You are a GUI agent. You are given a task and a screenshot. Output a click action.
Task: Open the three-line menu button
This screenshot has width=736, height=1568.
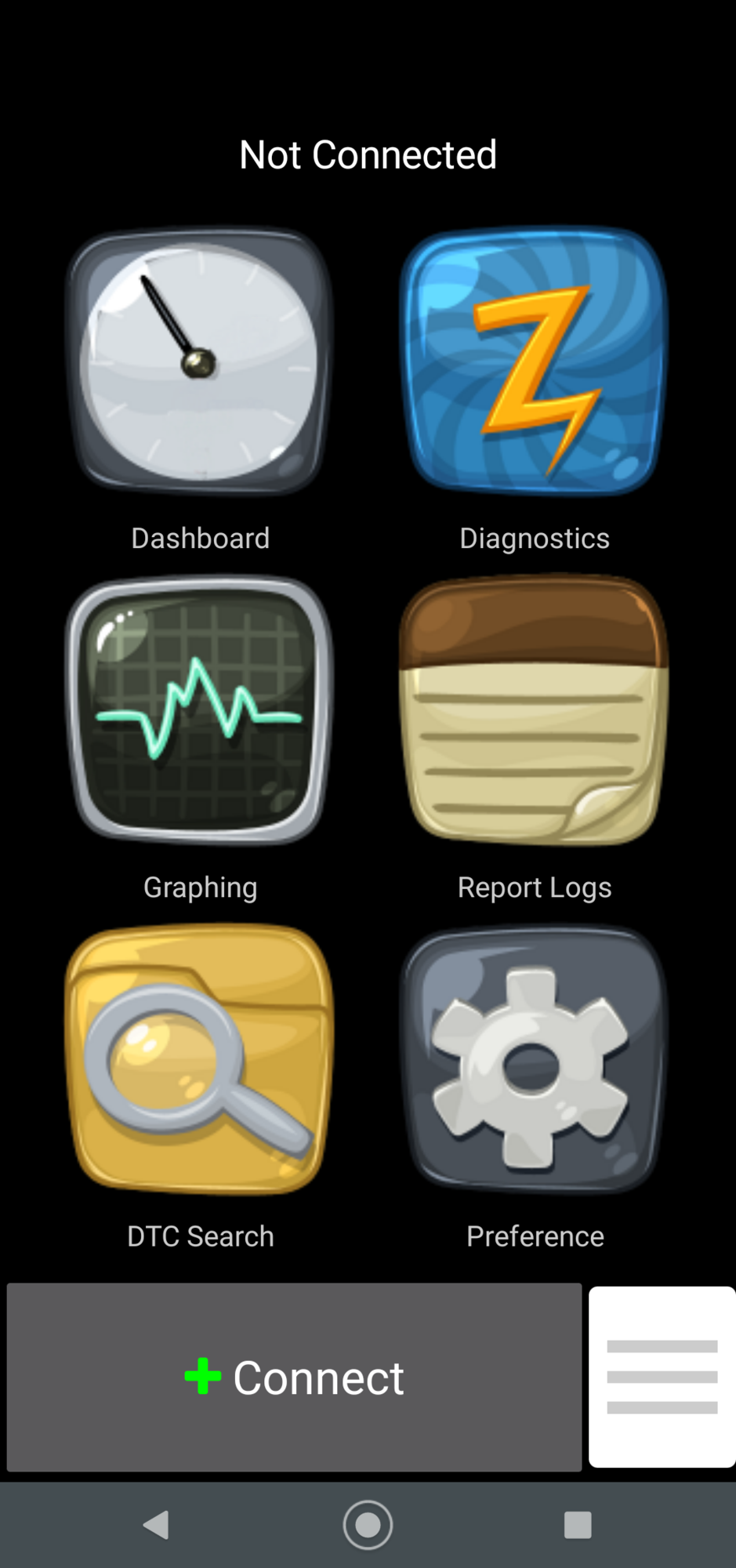pyautogui.click(x=662, y=1377)
